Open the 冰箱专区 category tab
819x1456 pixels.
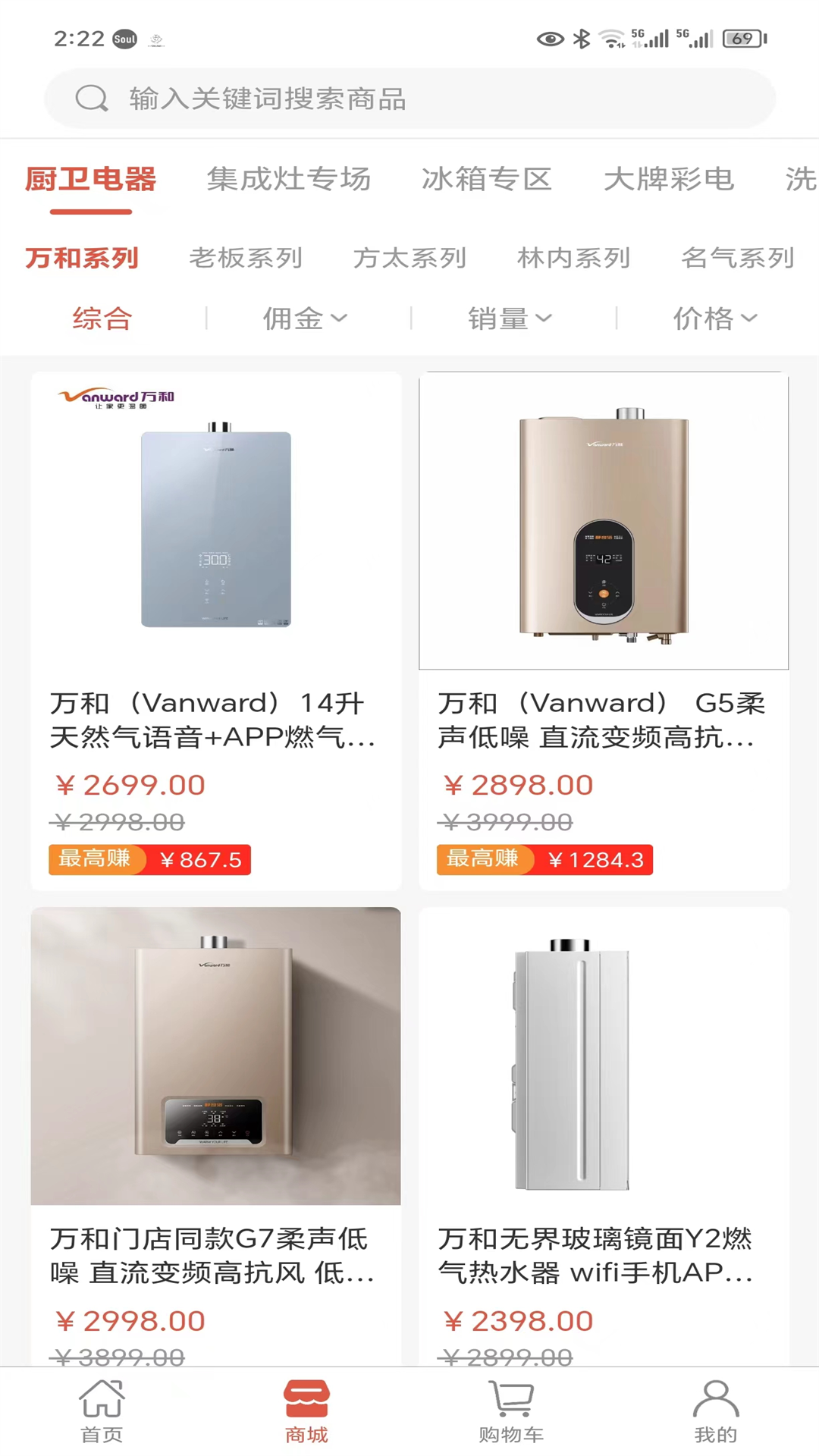click(x=486, y=180)
